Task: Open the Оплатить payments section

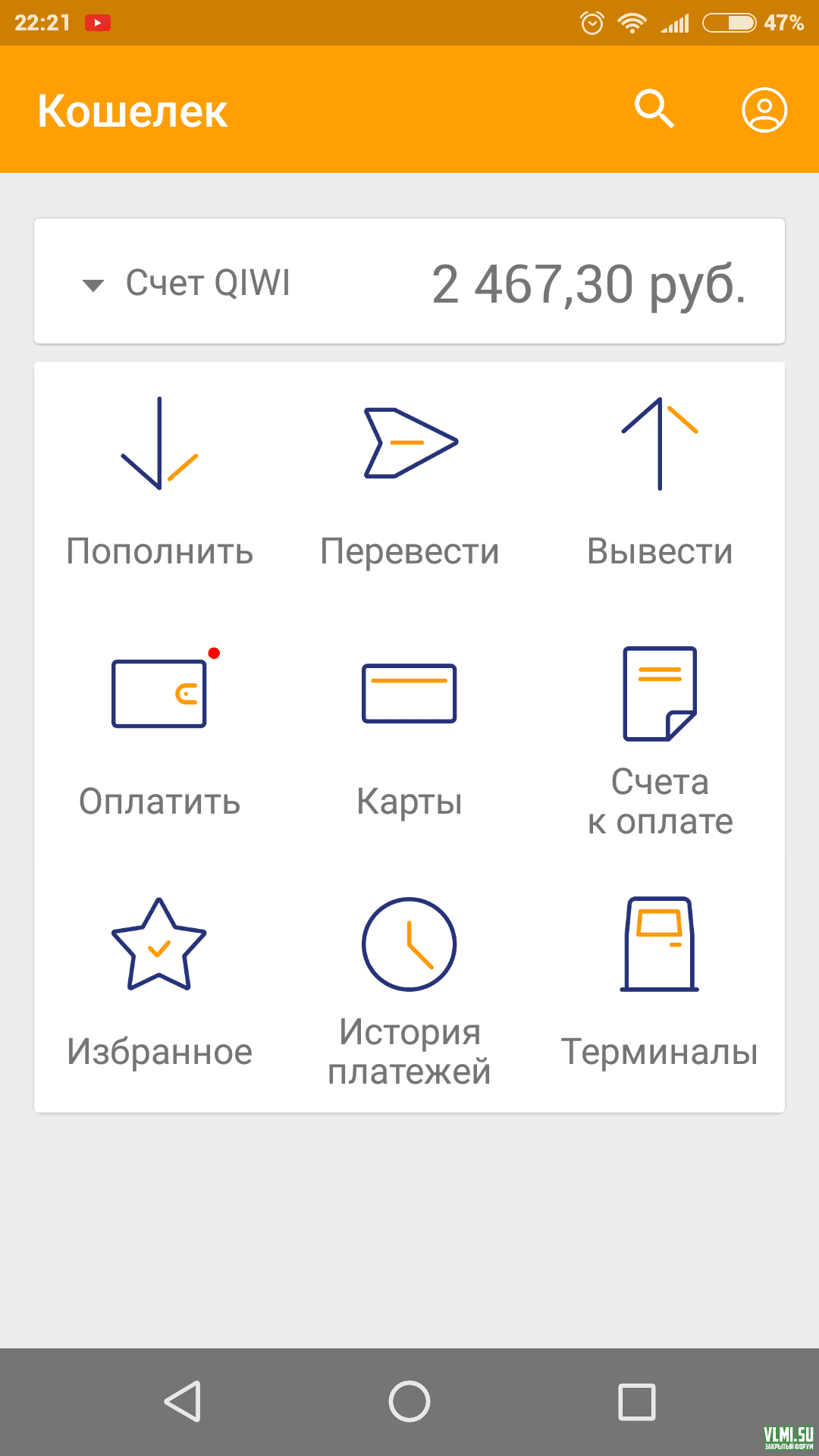Action: click(x=159, y=732)
